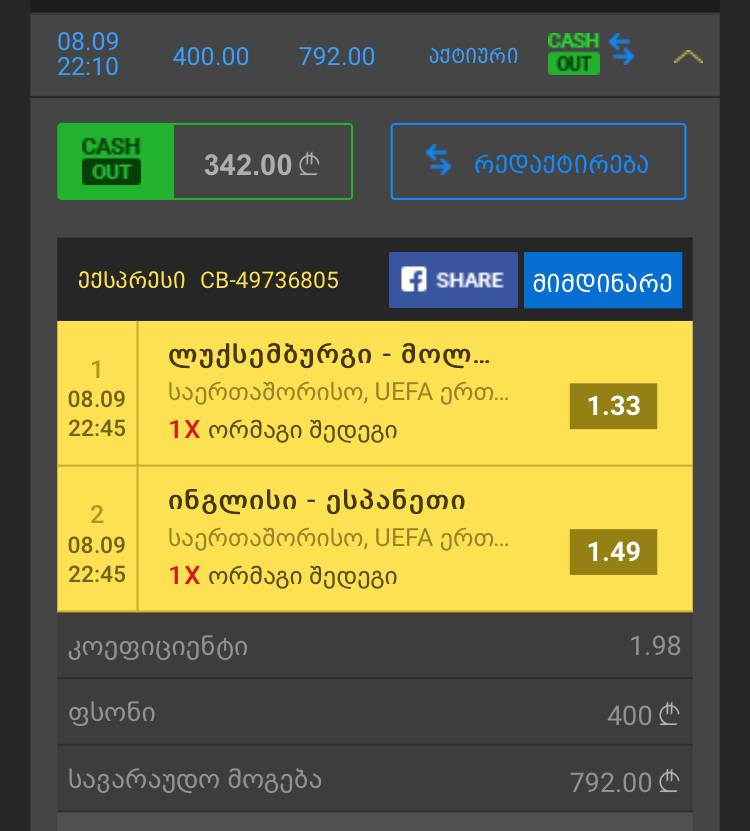Click the 792.00 potential winnings amount

(339, 57)
